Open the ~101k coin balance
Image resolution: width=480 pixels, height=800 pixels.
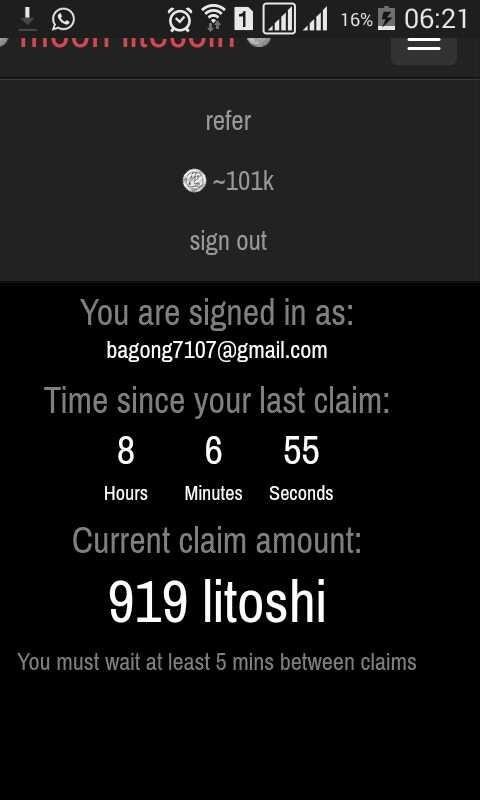coord(228,181)
